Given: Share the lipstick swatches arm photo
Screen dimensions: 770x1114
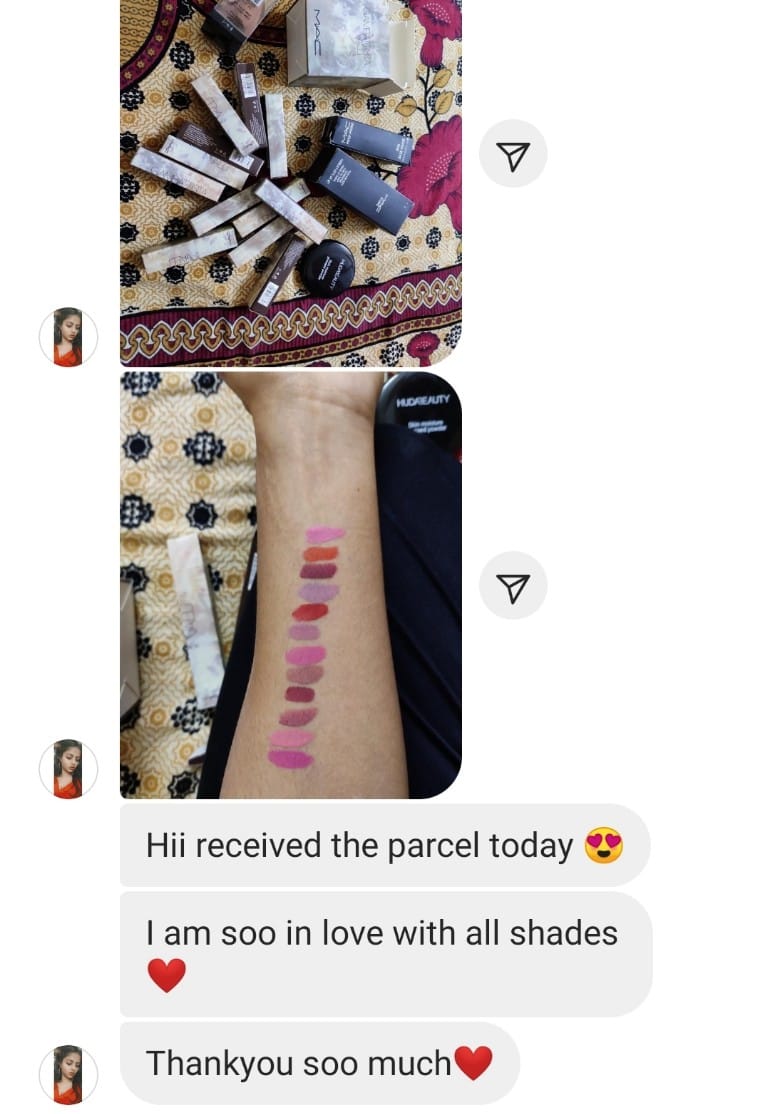Looking at the screenshot, I should tap(513, 586).
